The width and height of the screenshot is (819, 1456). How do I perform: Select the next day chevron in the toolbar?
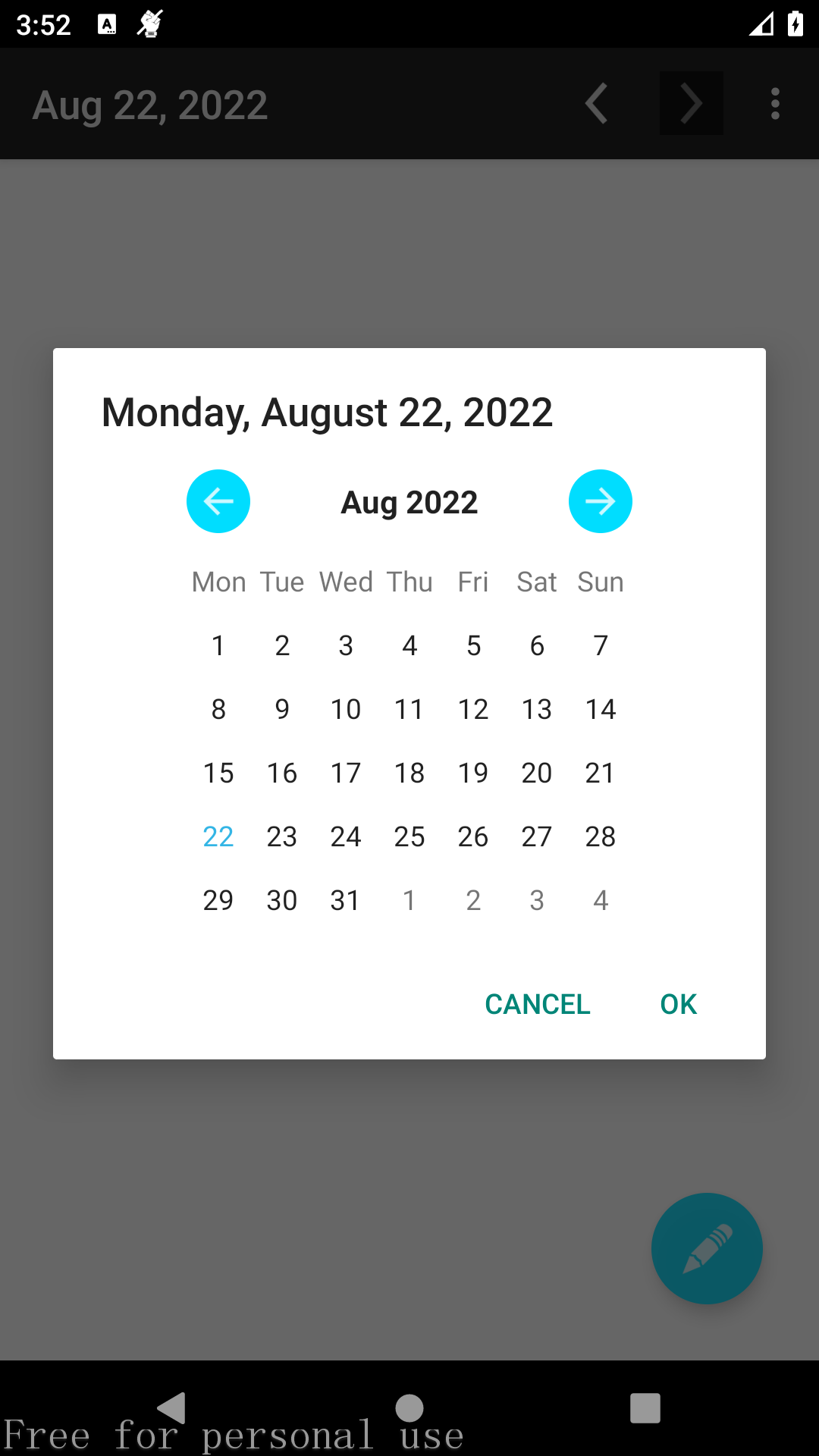[691, 104]
